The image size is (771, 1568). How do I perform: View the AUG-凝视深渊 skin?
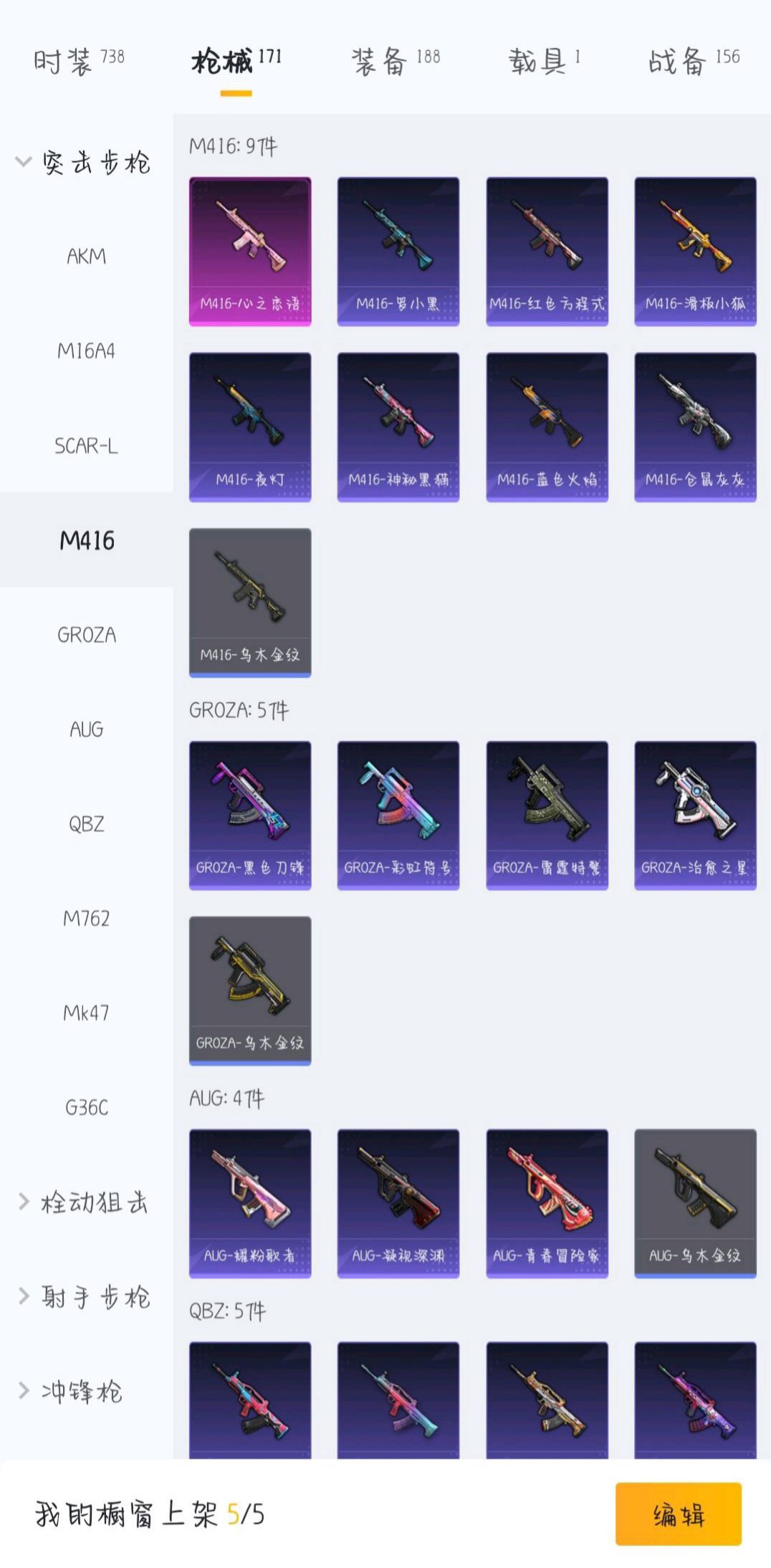(x=398, y=1203)
